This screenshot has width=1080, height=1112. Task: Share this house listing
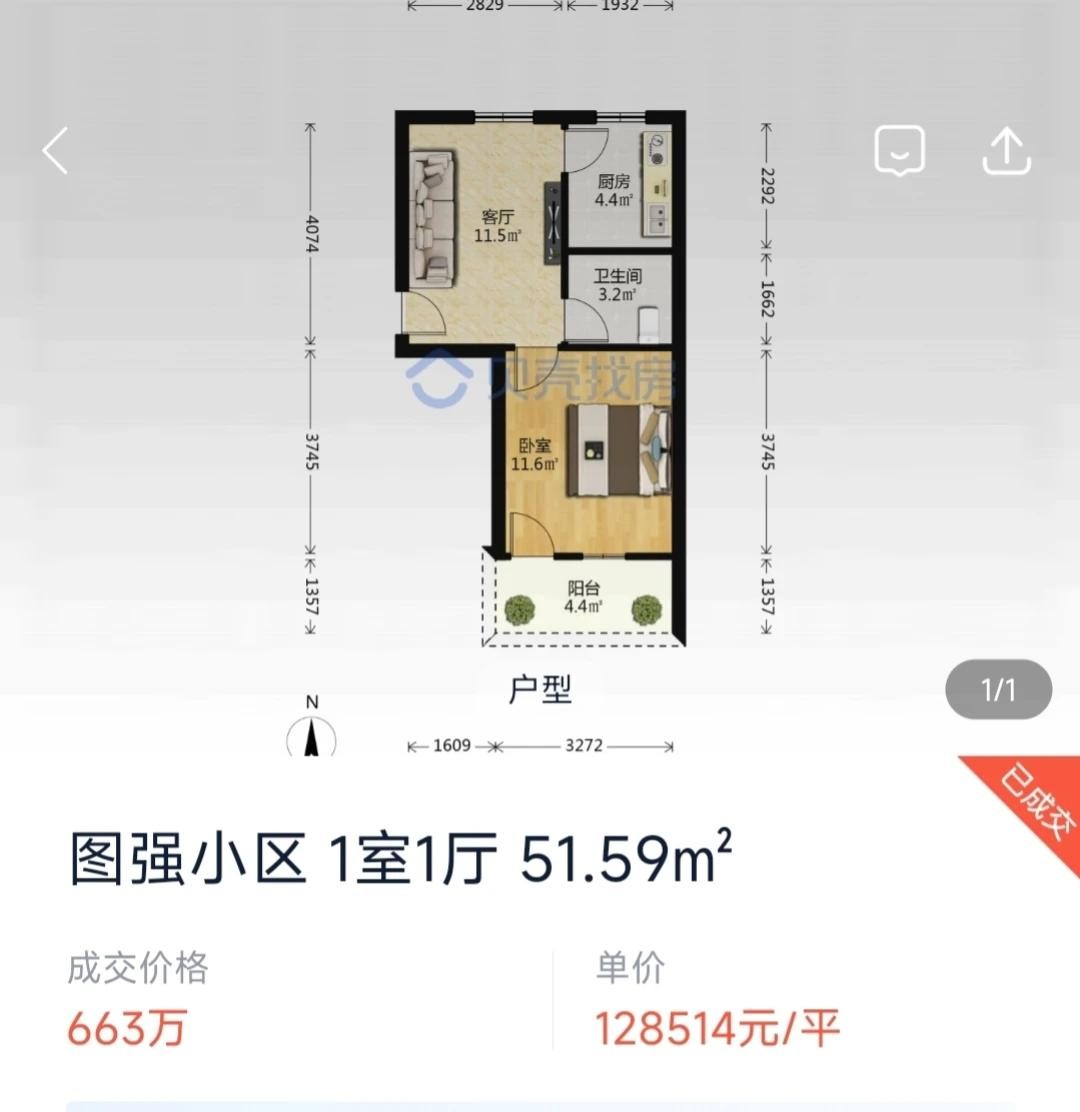pyautogui.click(x=1006, y=151)
